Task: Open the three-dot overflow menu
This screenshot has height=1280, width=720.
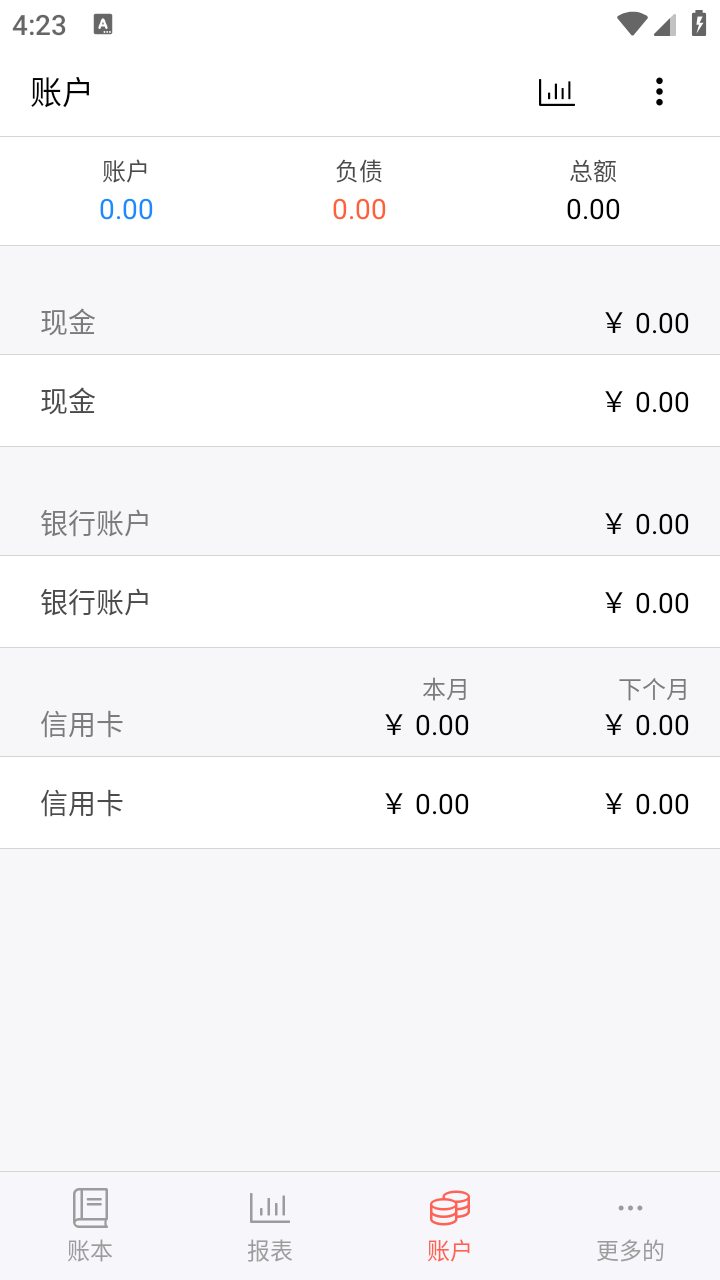Action: click(x=659, y=91)
